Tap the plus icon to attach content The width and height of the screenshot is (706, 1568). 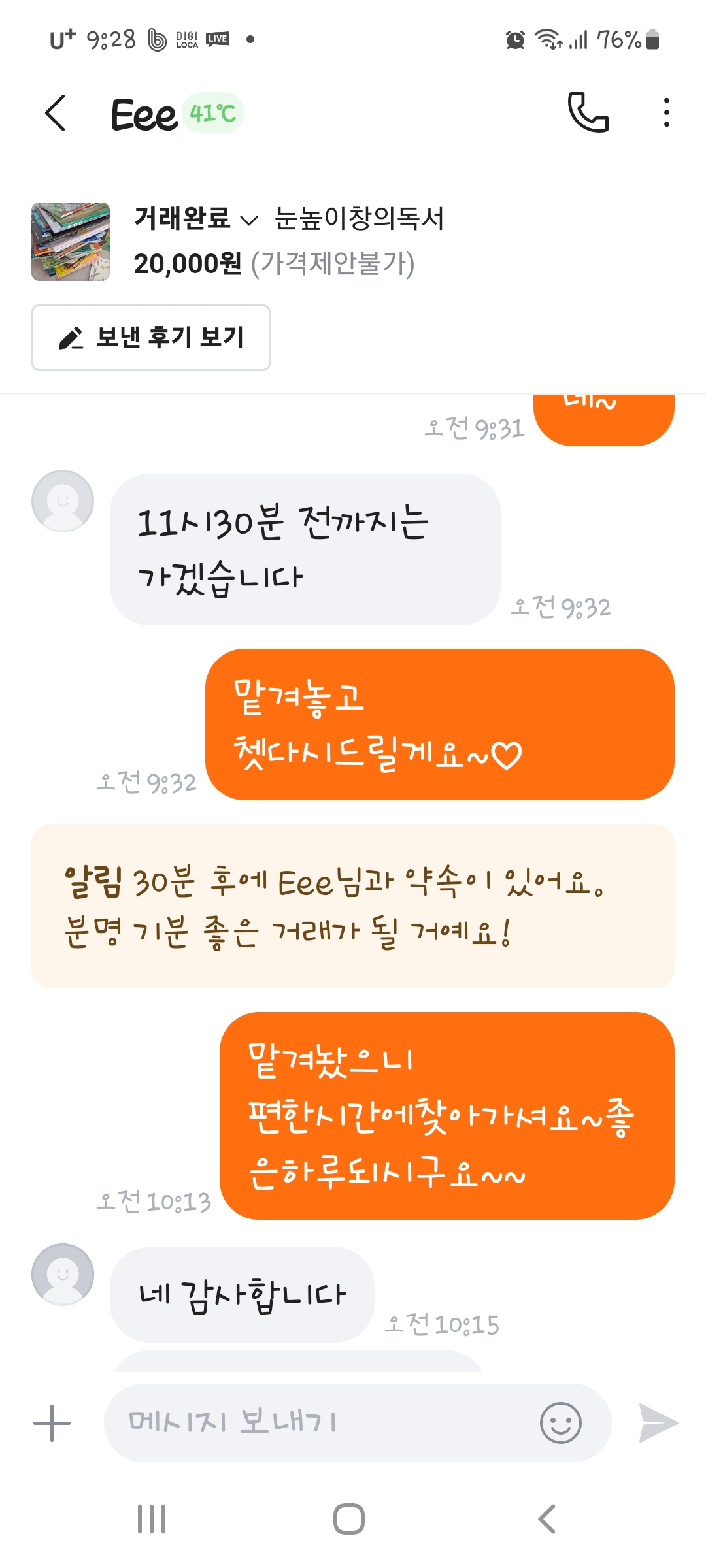click(x=52, y=1423)
